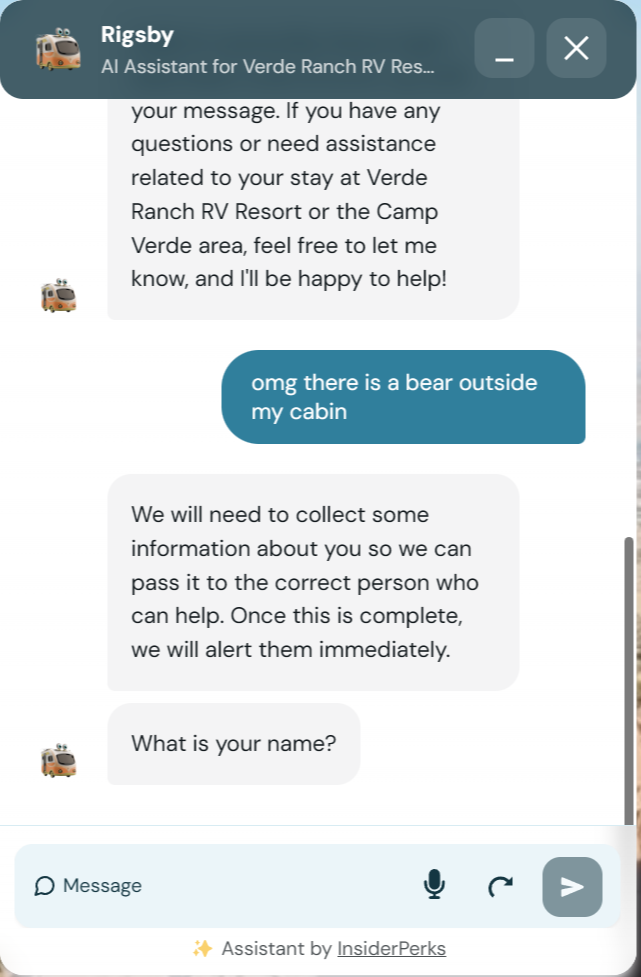641x977 pixels.
Task: Restart the conversation with the refresh icon
Action: pos(500,886)
